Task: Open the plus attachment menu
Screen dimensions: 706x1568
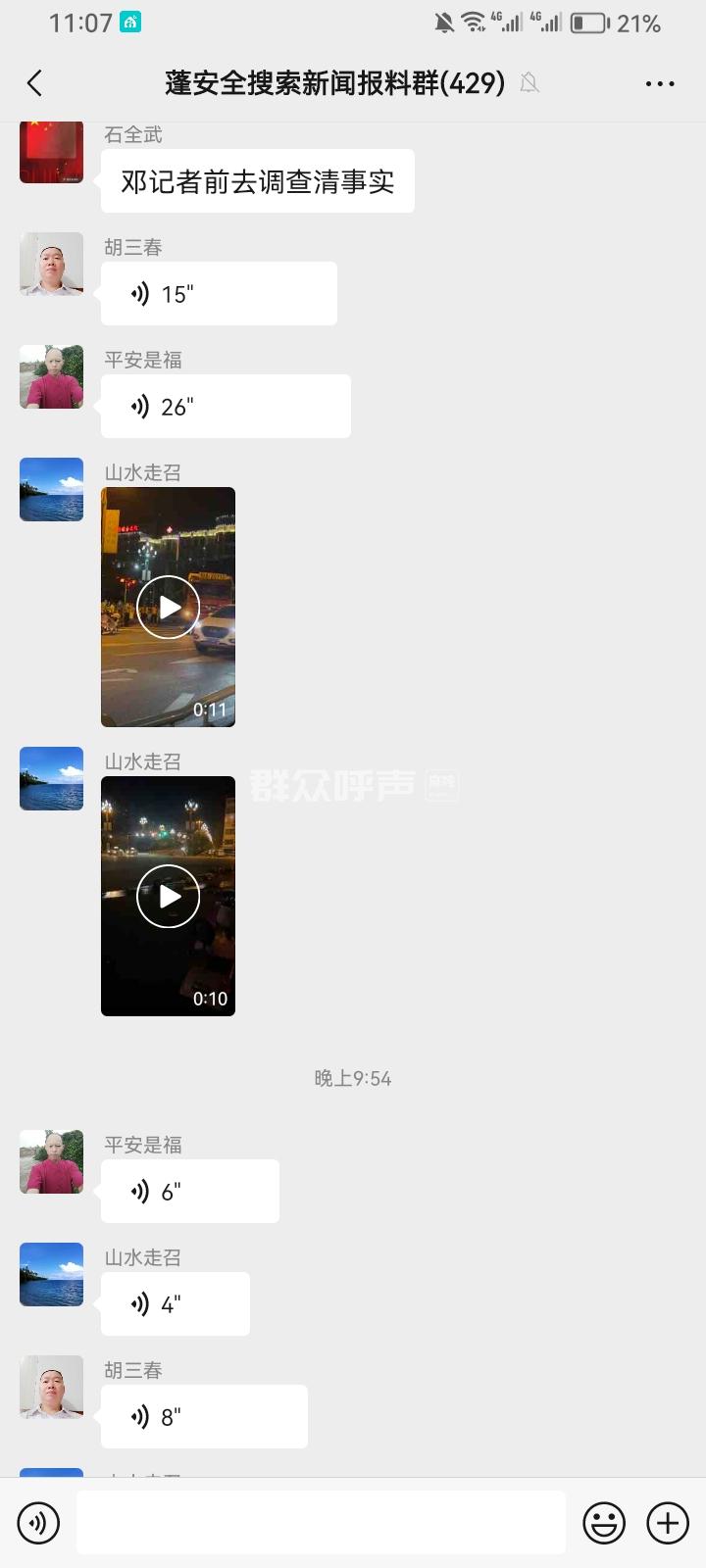Action: [668, 1523]
